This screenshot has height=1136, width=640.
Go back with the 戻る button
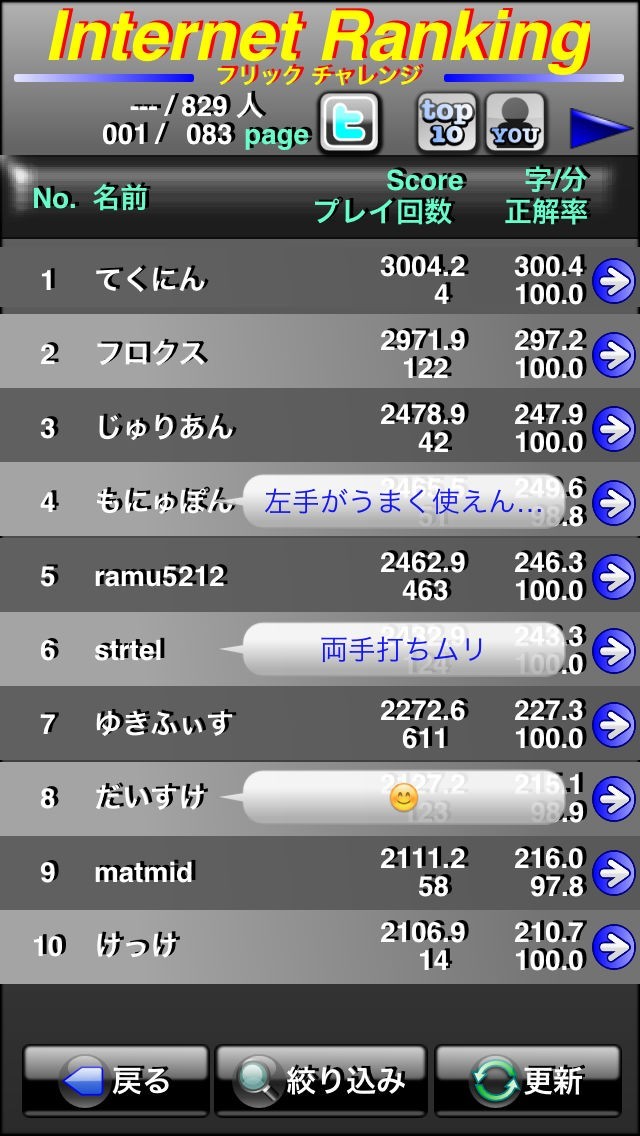115,1080
